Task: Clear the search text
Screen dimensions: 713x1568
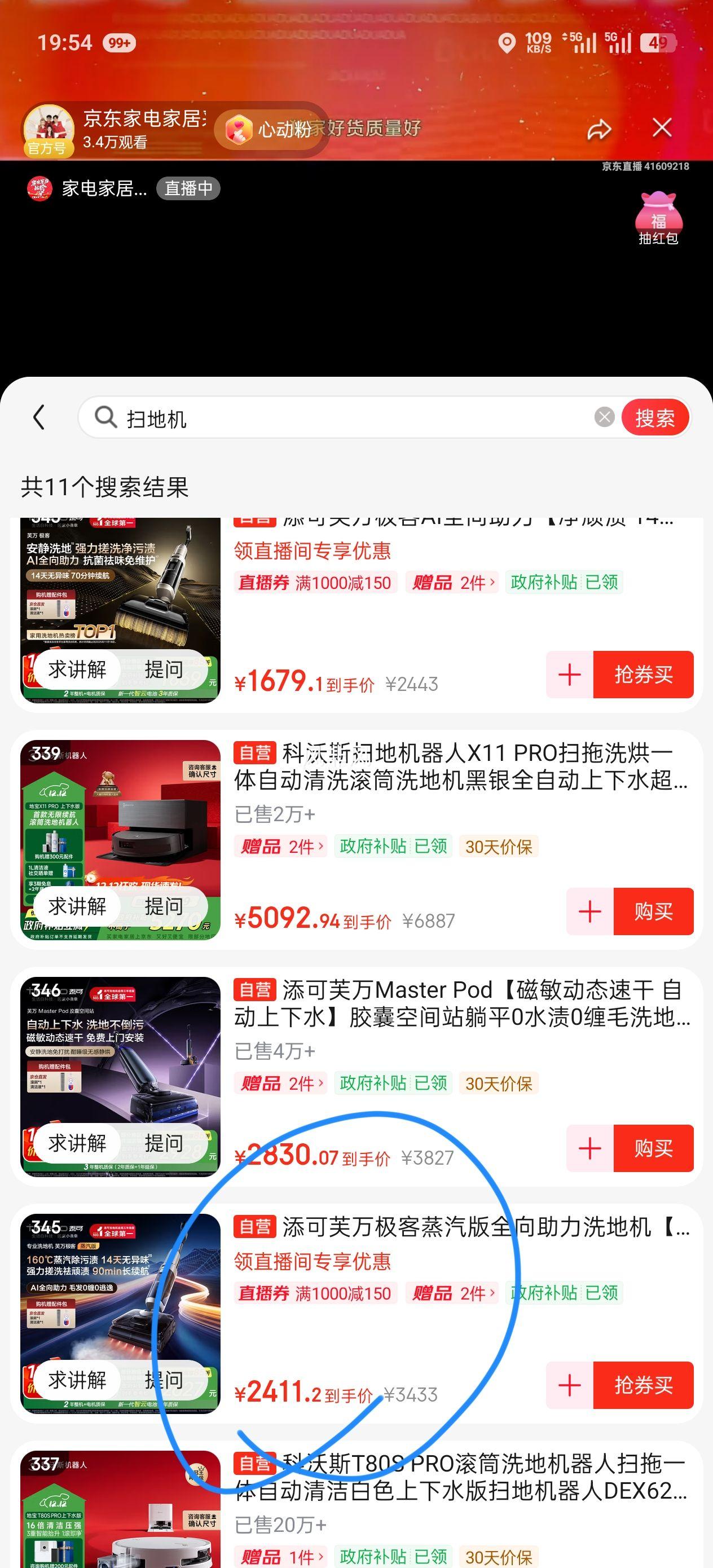Action: (604, 417)
